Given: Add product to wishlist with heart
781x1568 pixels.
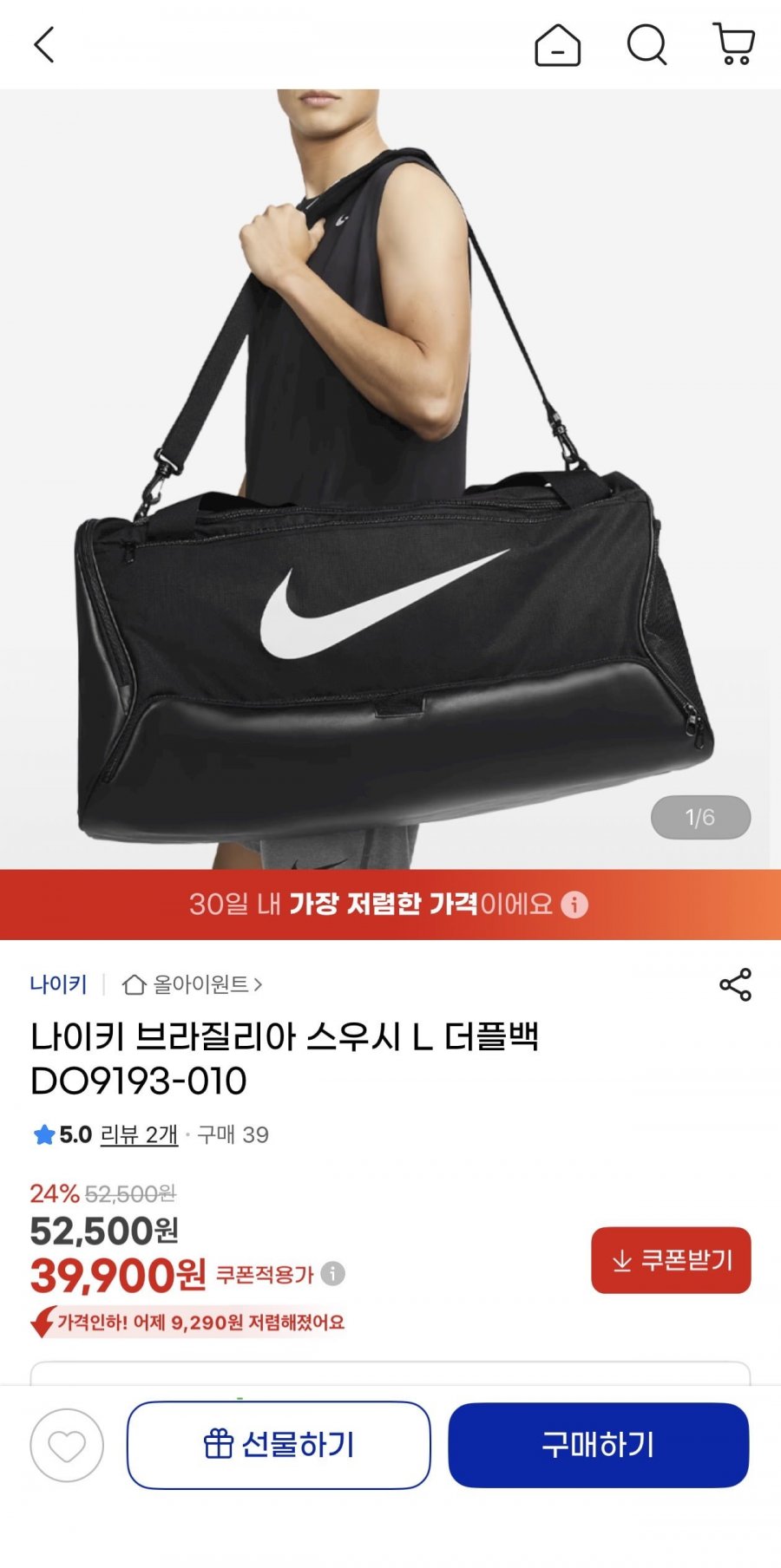Looking at the screenshot, I should (x=67, y=1446).
